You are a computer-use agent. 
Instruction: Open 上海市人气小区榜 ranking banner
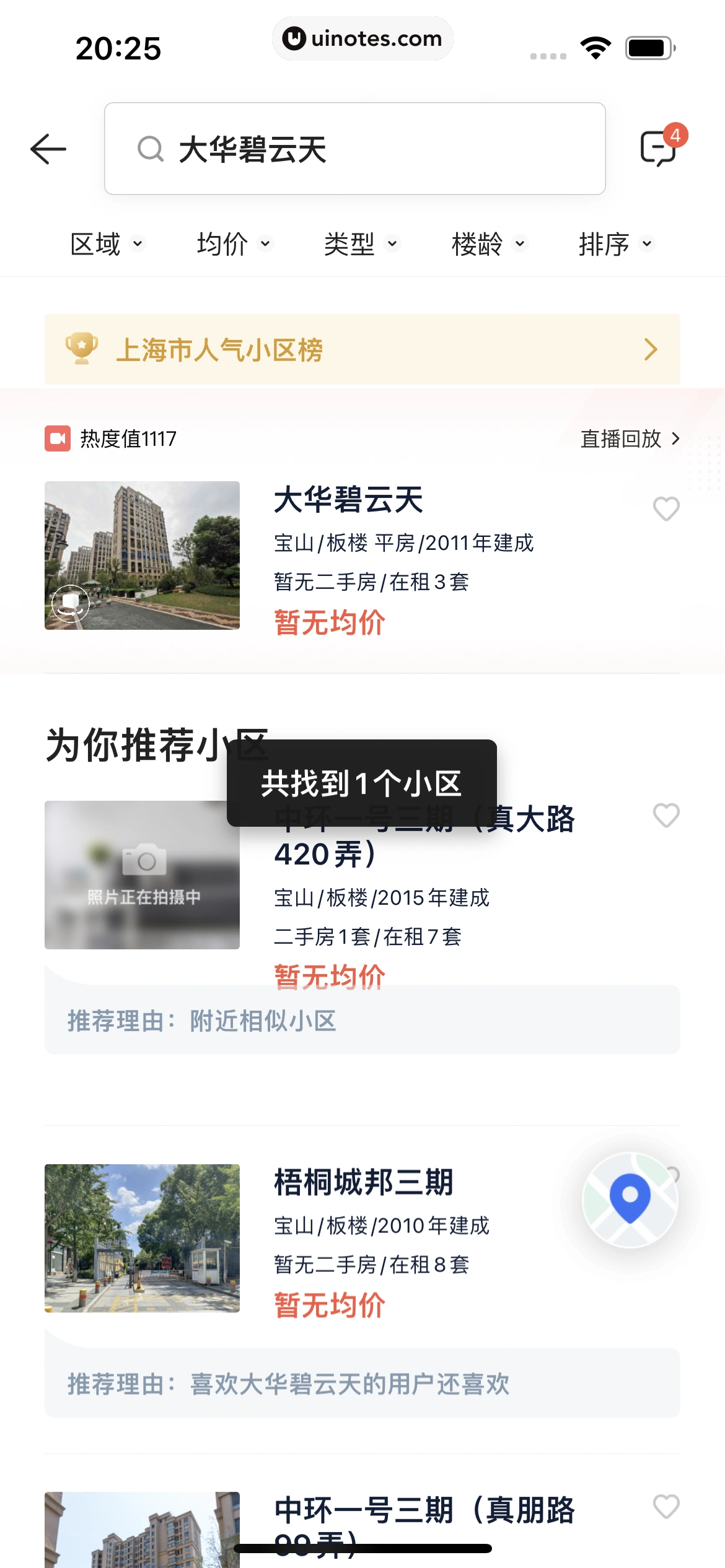(x=362, y=350)
